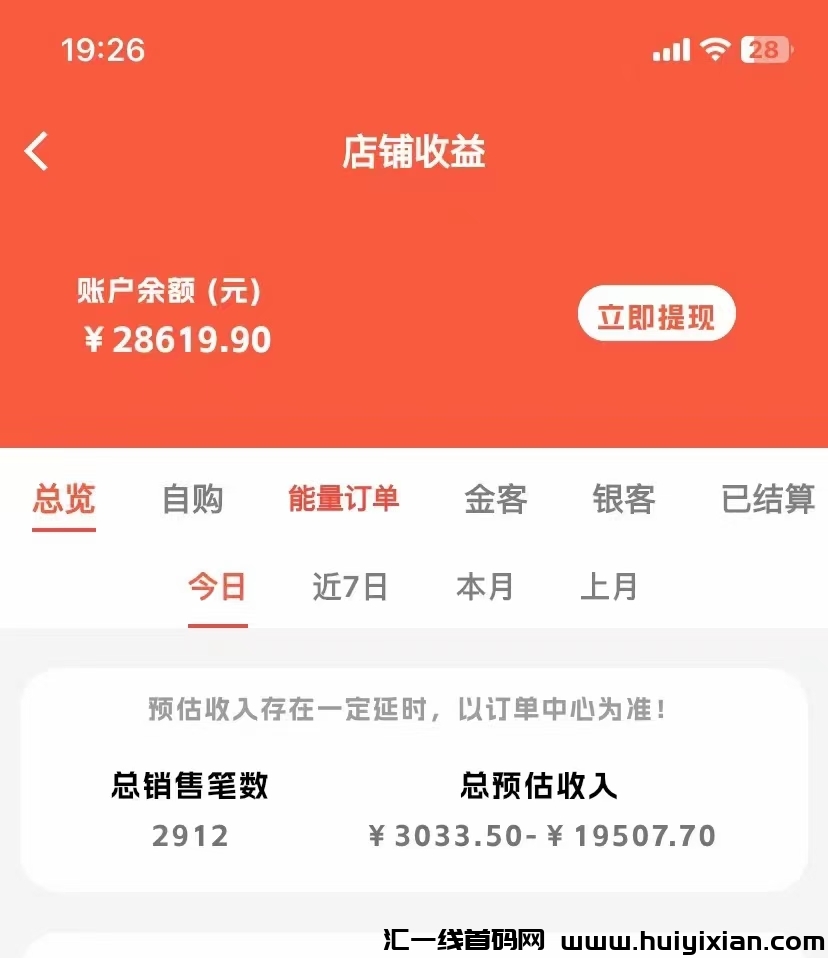Tap the 总销售笔数 value 2912

[x=192, y=835]
